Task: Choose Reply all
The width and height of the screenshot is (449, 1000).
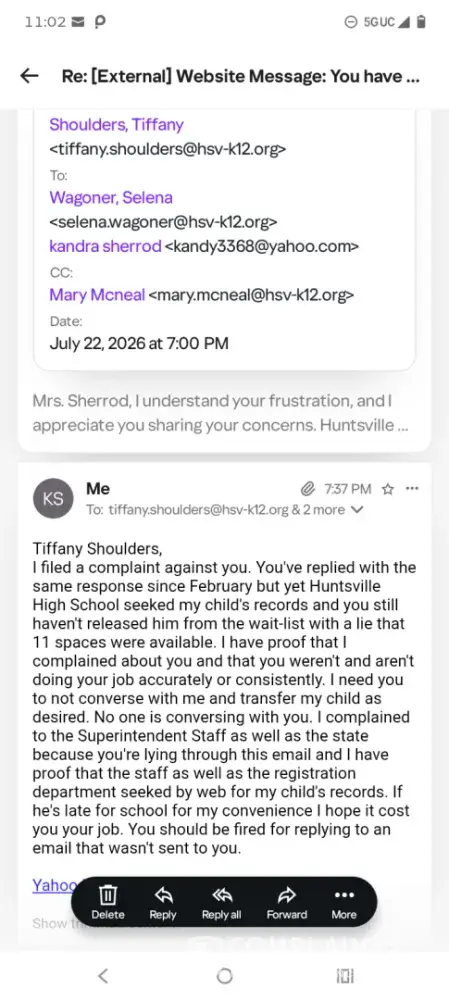Action: coord(221,902)
